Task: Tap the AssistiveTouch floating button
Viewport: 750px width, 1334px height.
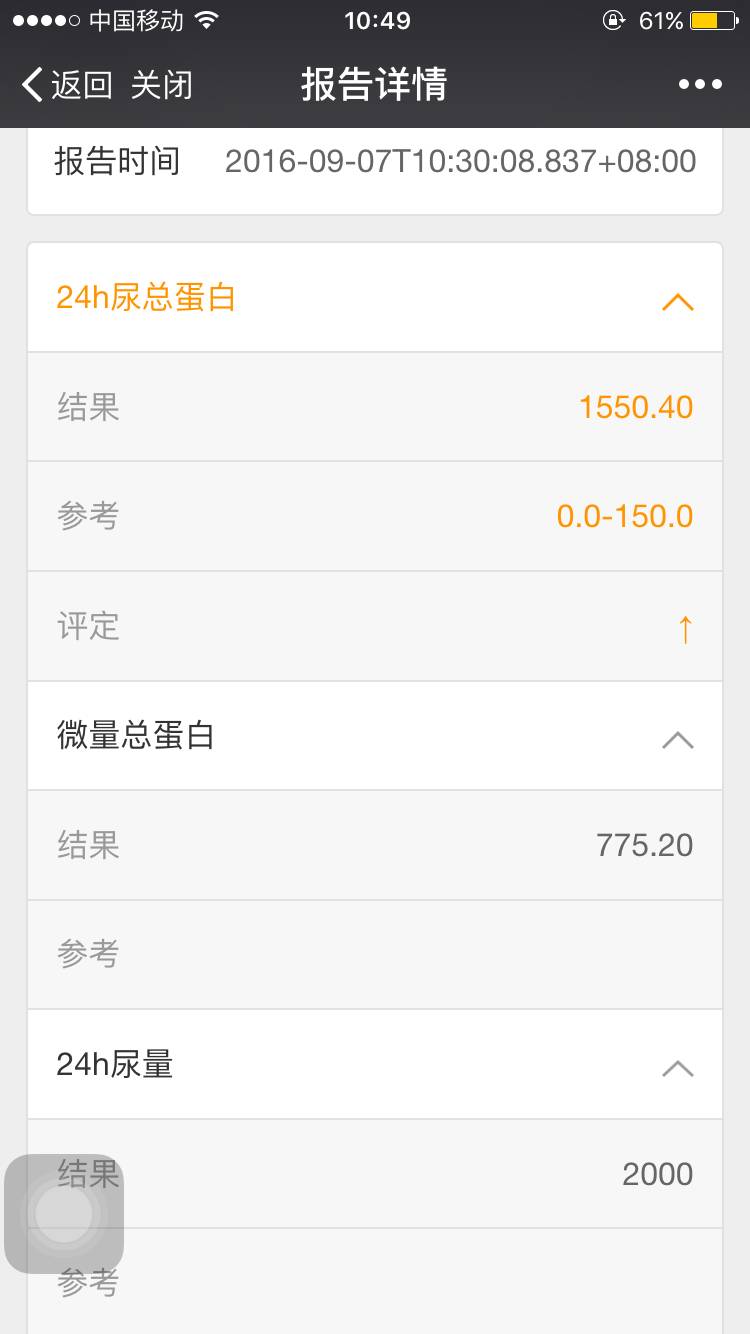Action: click(64, 1213)
